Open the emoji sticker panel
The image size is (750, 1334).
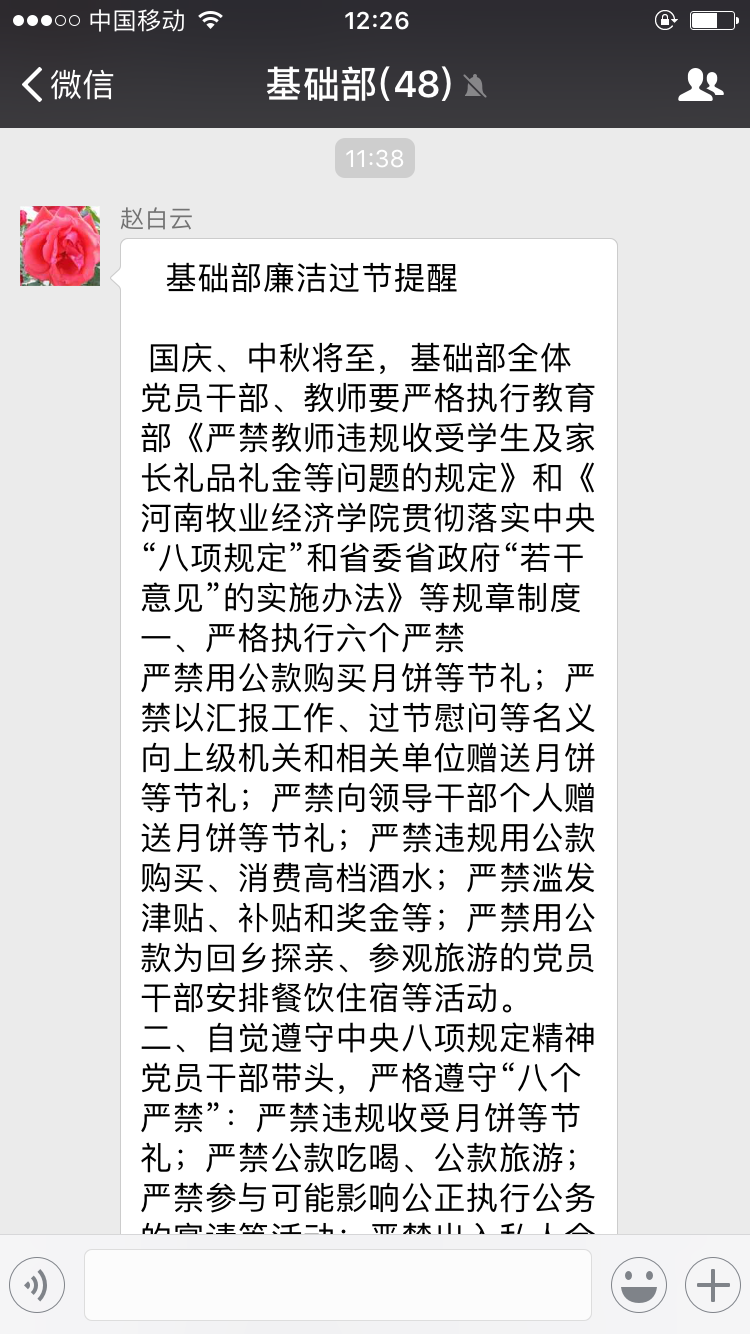point(639,1284)
